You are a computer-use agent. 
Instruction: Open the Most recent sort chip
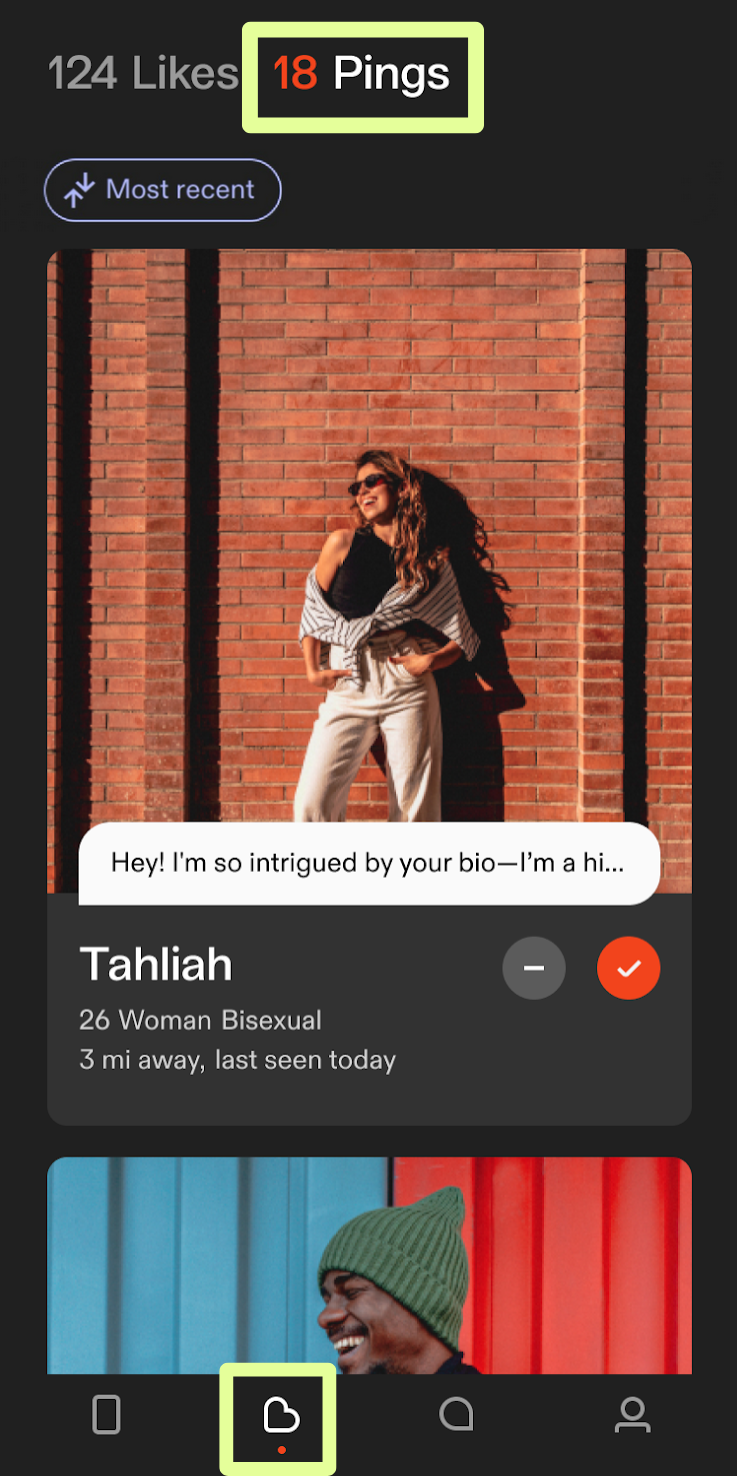[163, 190]
